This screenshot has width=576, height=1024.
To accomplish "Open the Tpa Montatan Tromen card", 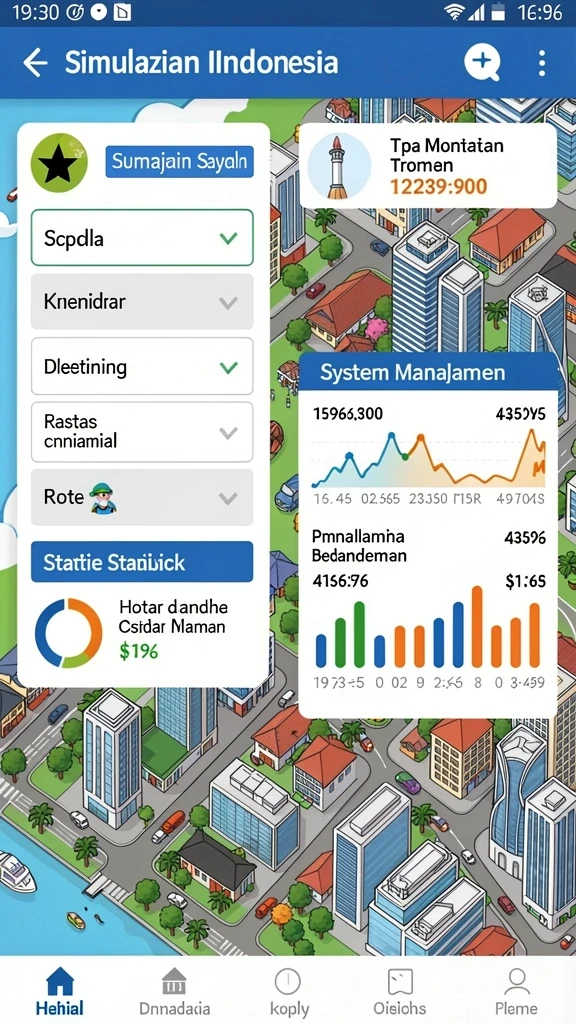I will (x=428, y=166).
